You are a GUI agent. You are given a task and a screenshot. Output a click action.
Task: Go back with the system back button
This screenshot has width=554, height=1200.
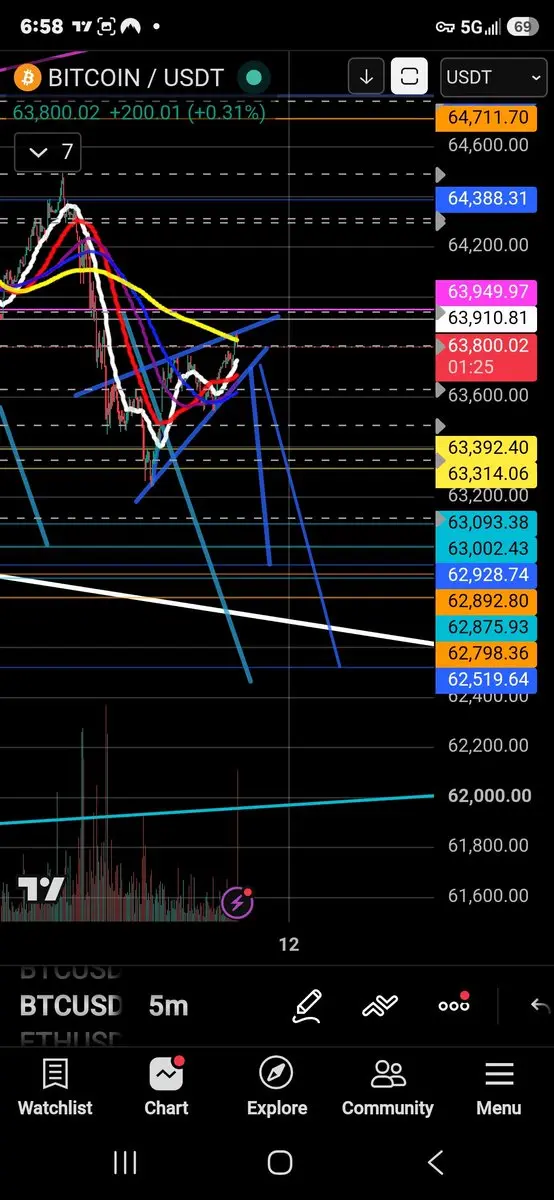click(x=435, y=1162)
